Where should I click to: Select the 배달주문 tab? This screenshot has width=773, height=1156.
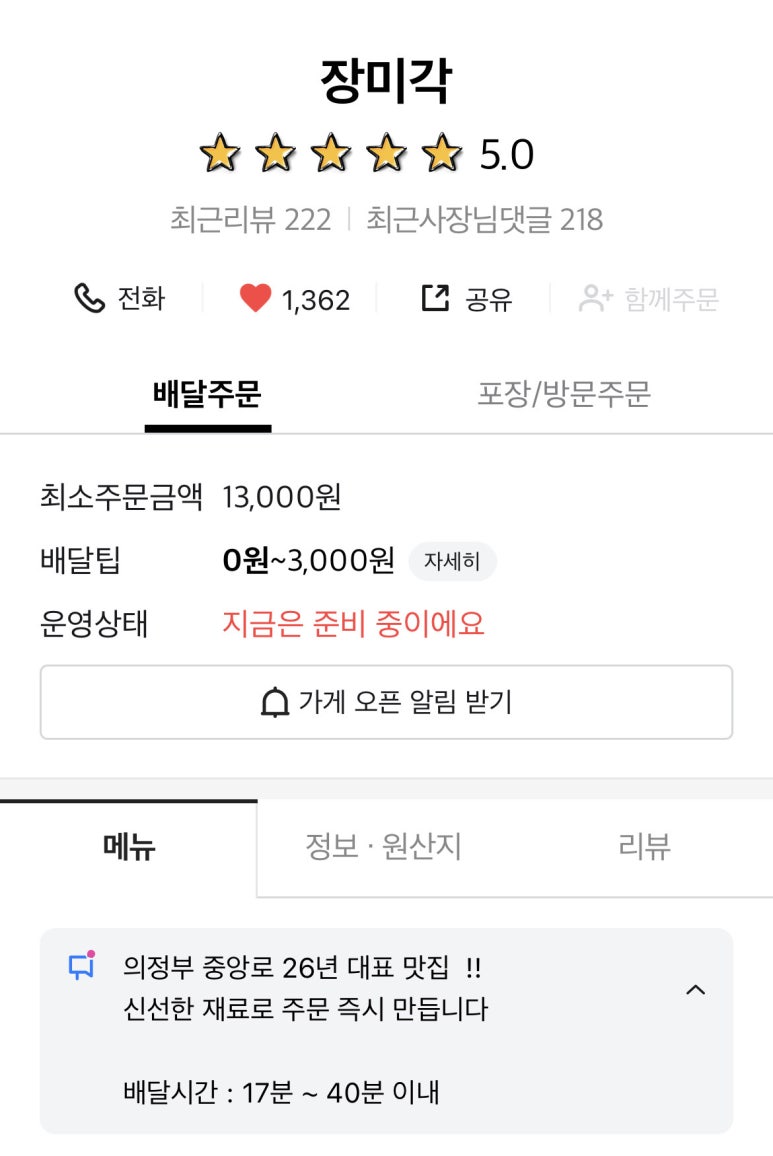pyautogui.click(x=207, y=394)
